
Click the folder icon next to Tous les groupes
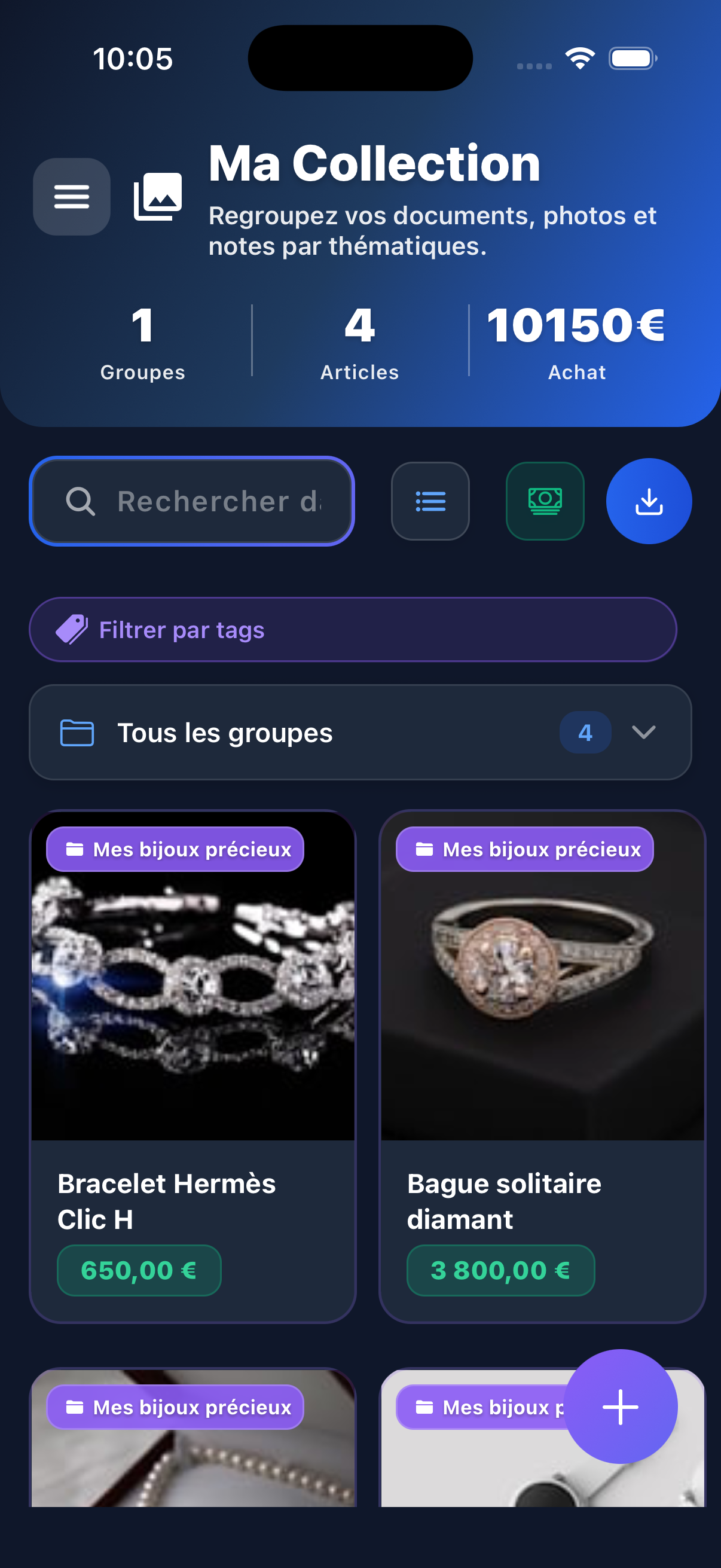77,732
